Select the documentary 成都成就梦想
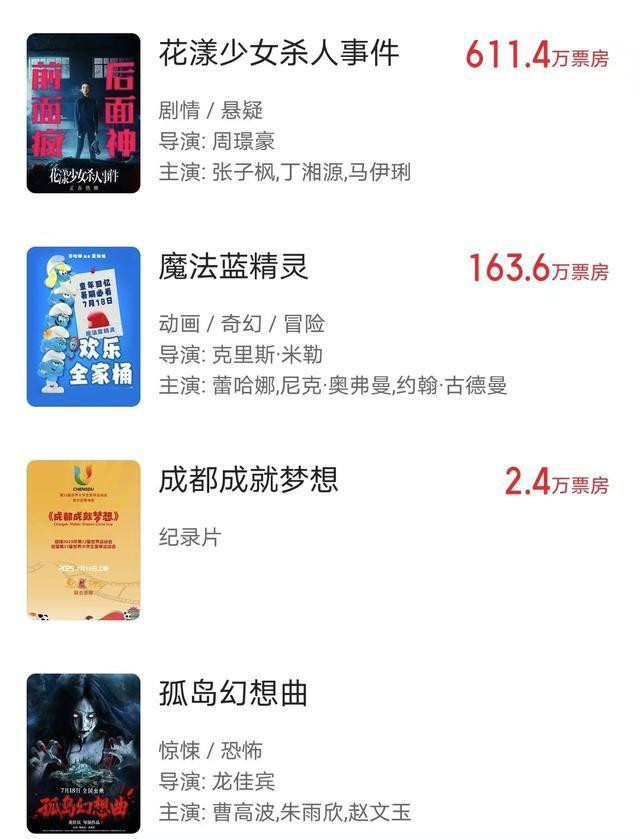This screenshot has width=640, height=839. [x=249, y=481]
